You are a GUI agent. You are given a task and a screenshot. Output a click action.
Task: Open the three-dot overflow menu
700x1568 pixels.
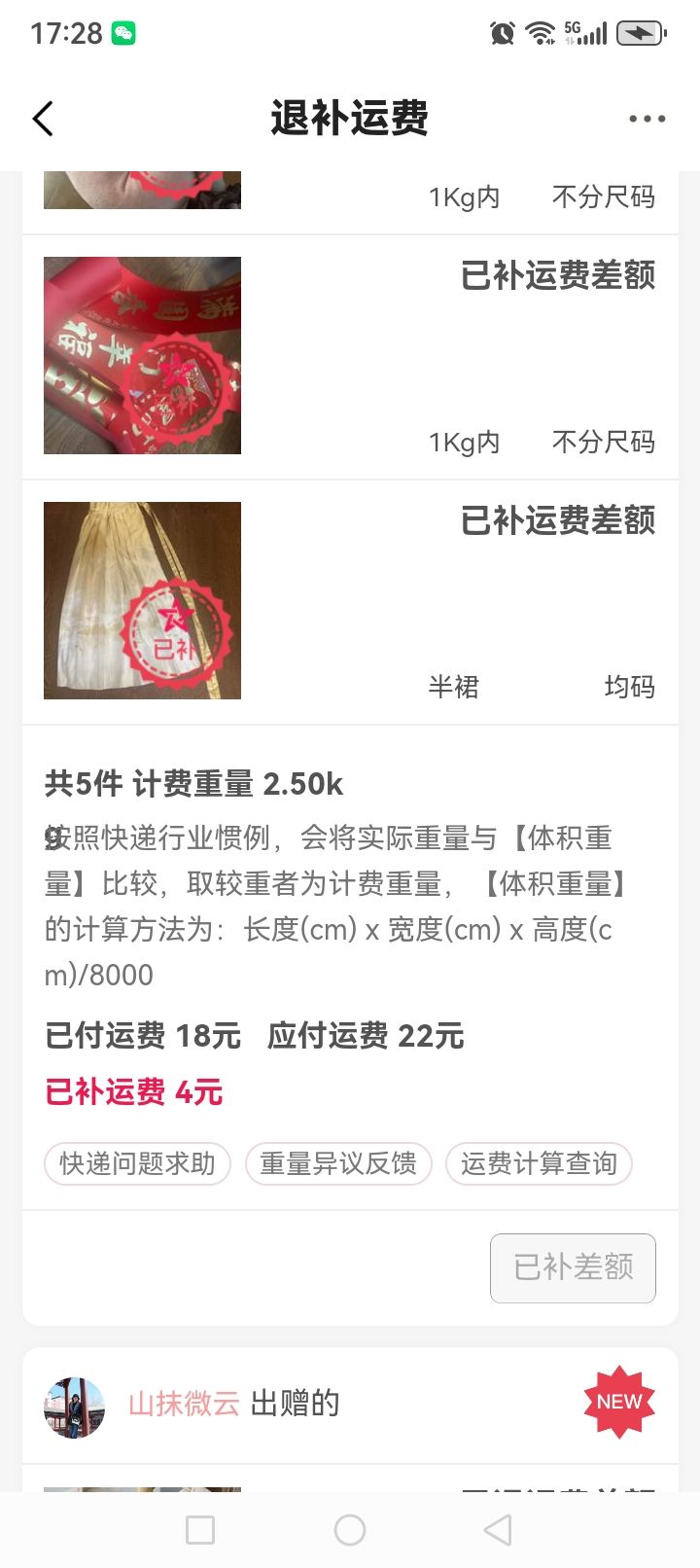[647, 119]
